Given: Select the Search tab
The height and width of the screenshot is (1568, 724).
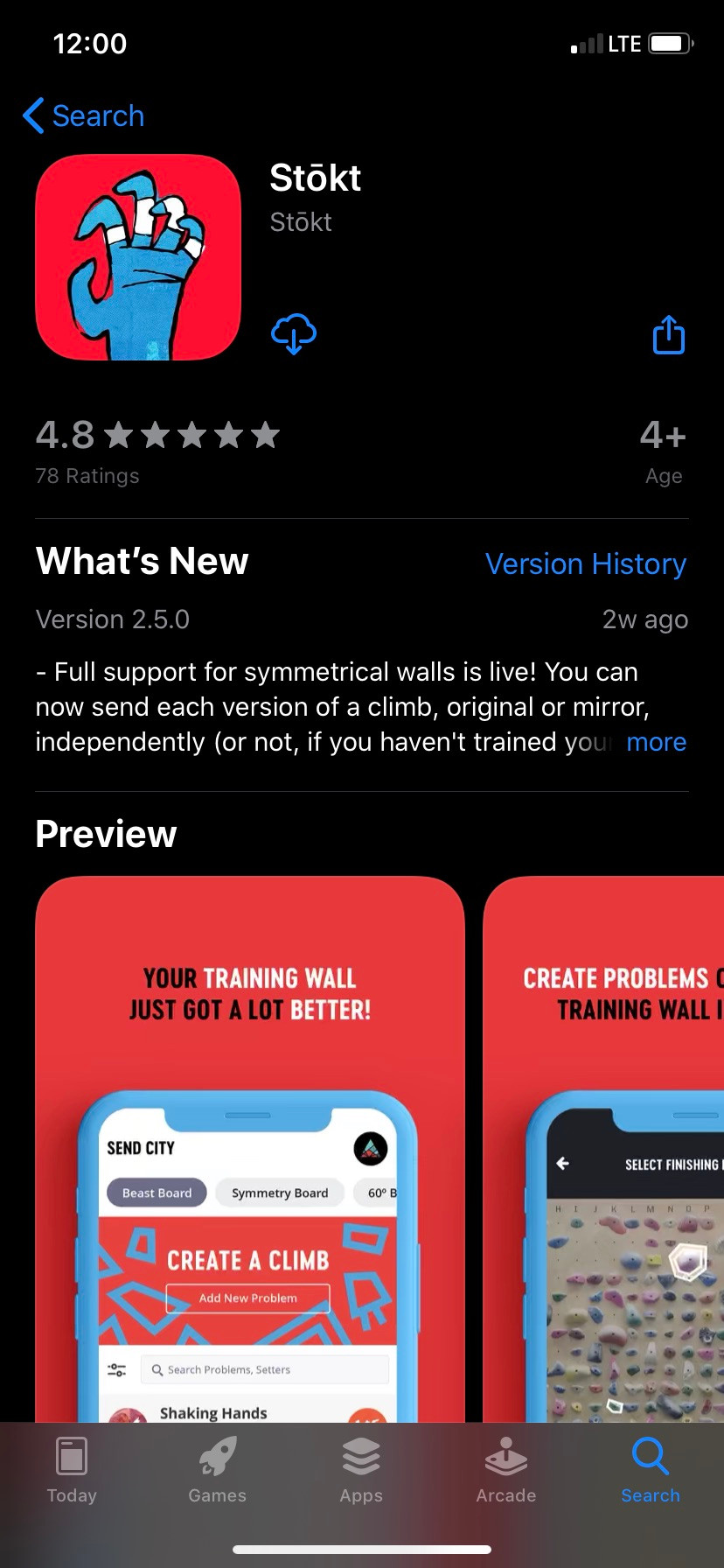Looking at the screenshot, I should (651, 1470).
